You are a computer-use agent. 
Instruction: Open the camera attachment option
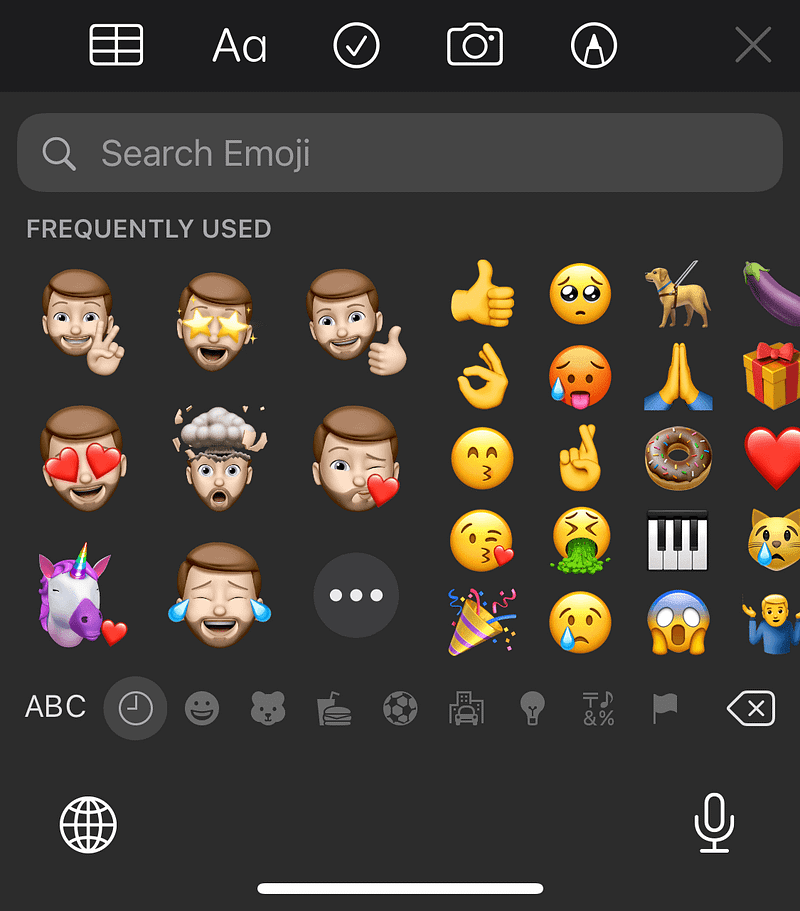(475, 45)
